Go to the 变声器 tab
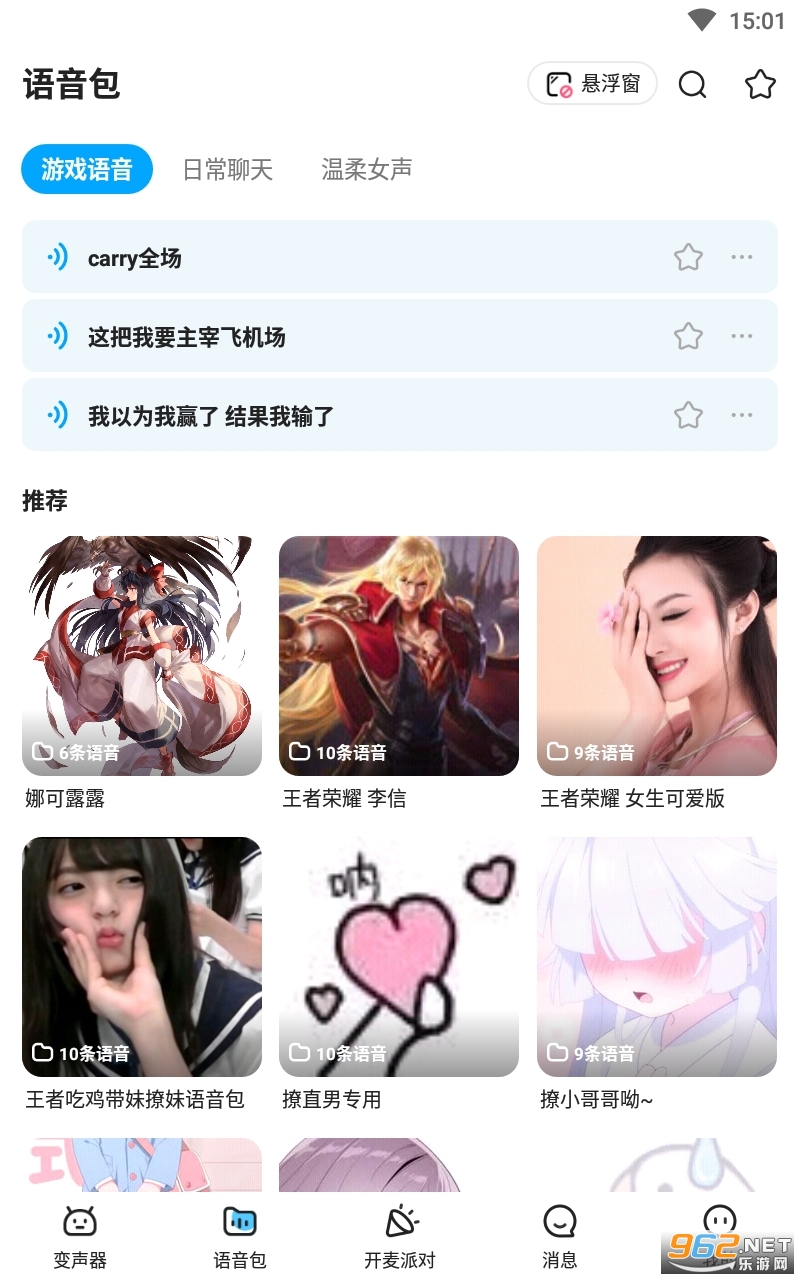Image resolution: width=800 pixels, height=1280 pixels. (x=80, y=1236)
